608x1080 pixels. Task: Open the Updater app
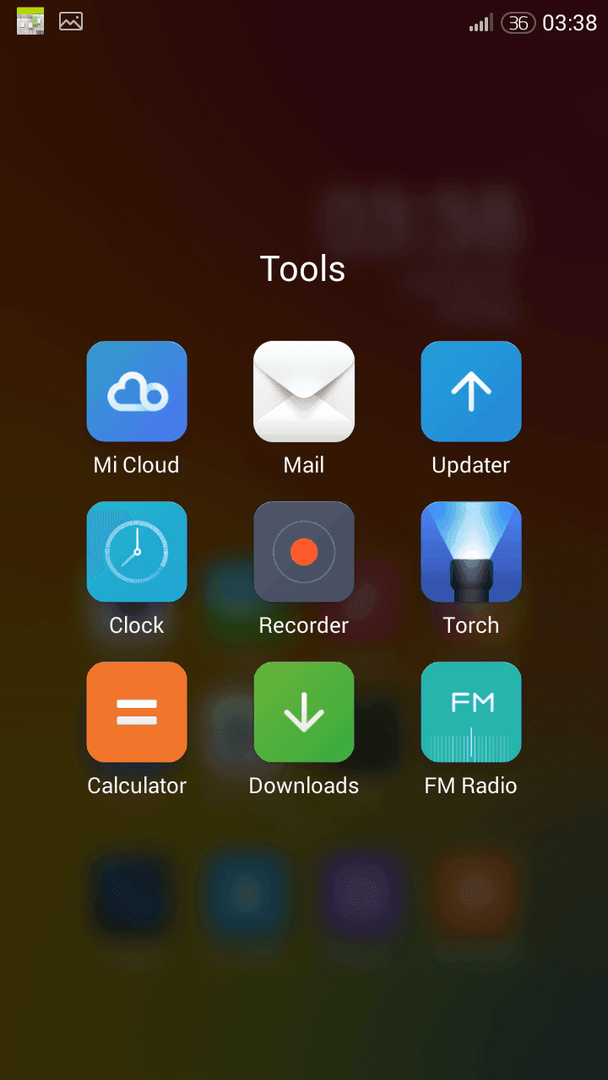(471, 391)
